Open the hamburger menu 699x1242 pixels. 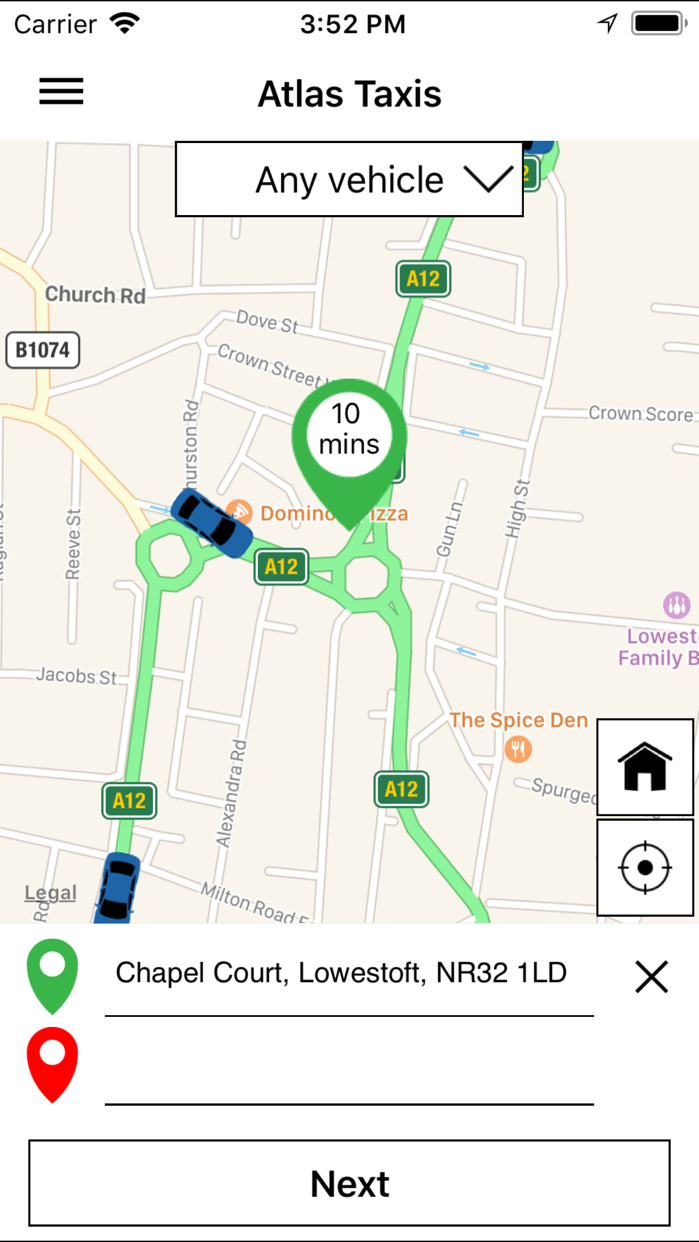point(61,92)
